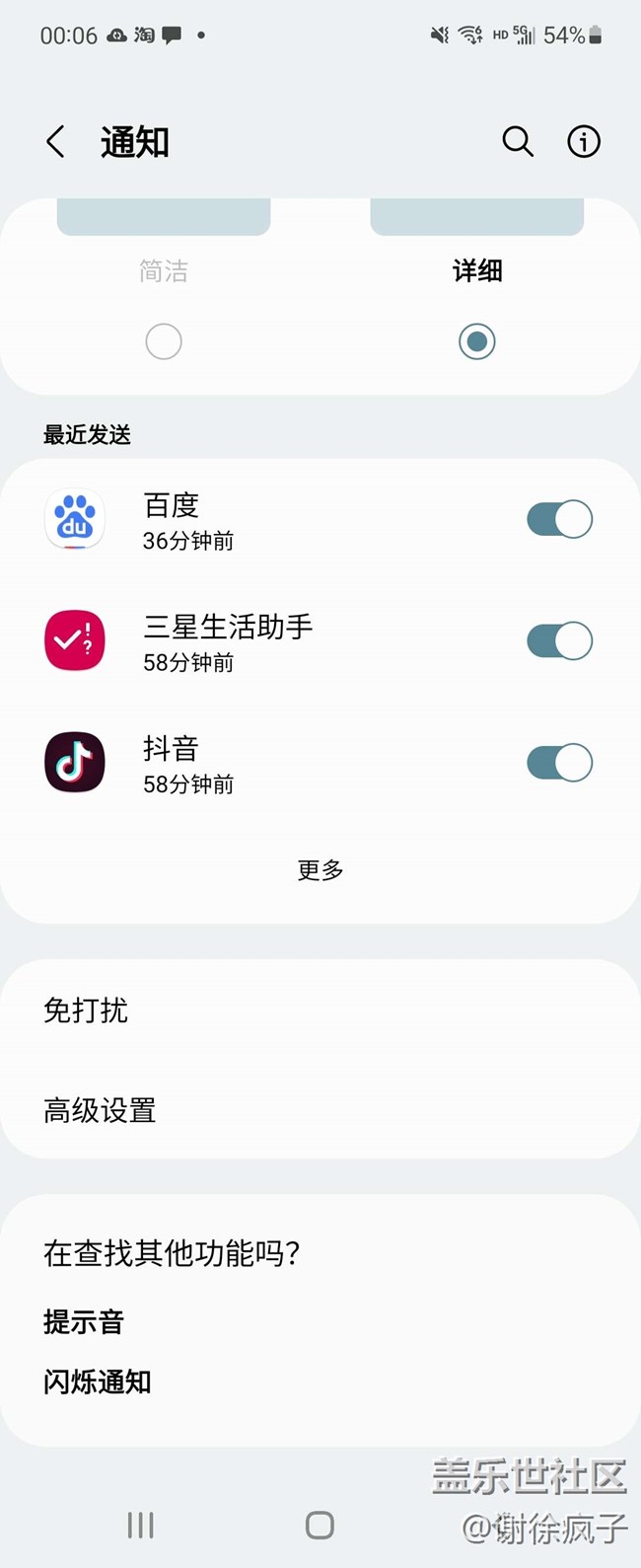The image size is (641, 1568).
Task: Go to 闪烁通知 settings
Action: coord(98,1381)
